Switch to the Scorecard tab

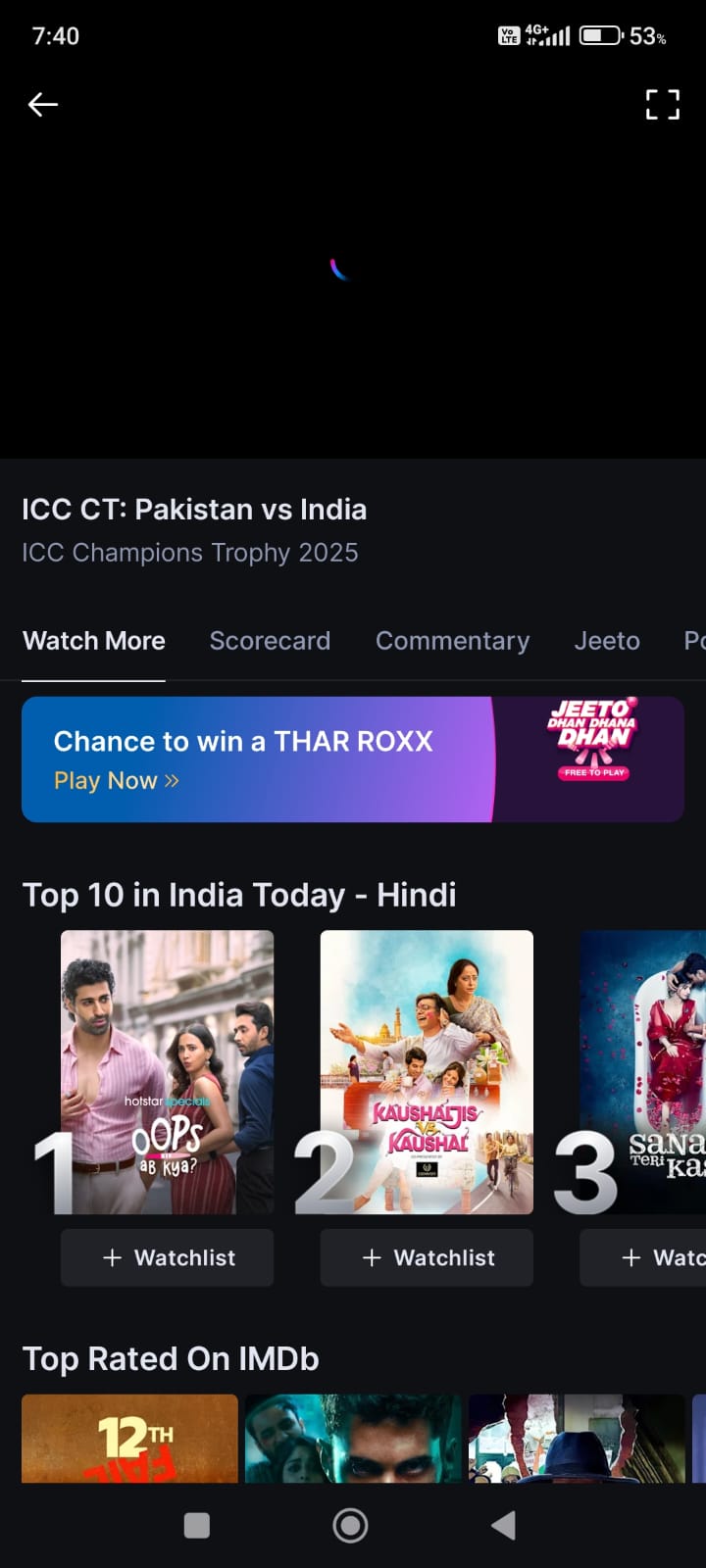click(x=270, y=641)
